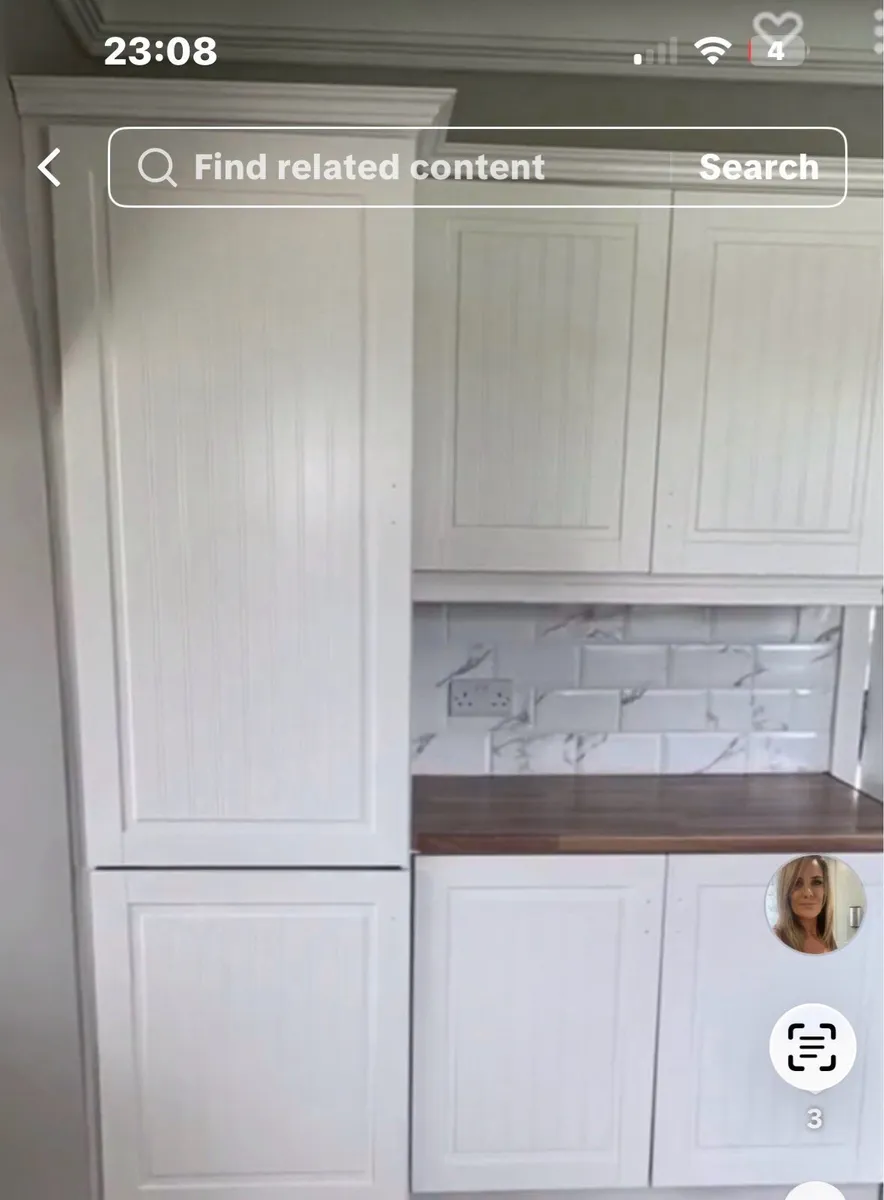The height and width of the screenshot is (1200, 884).
Task: Tap the Search button
Action: (x=758, y=167)
